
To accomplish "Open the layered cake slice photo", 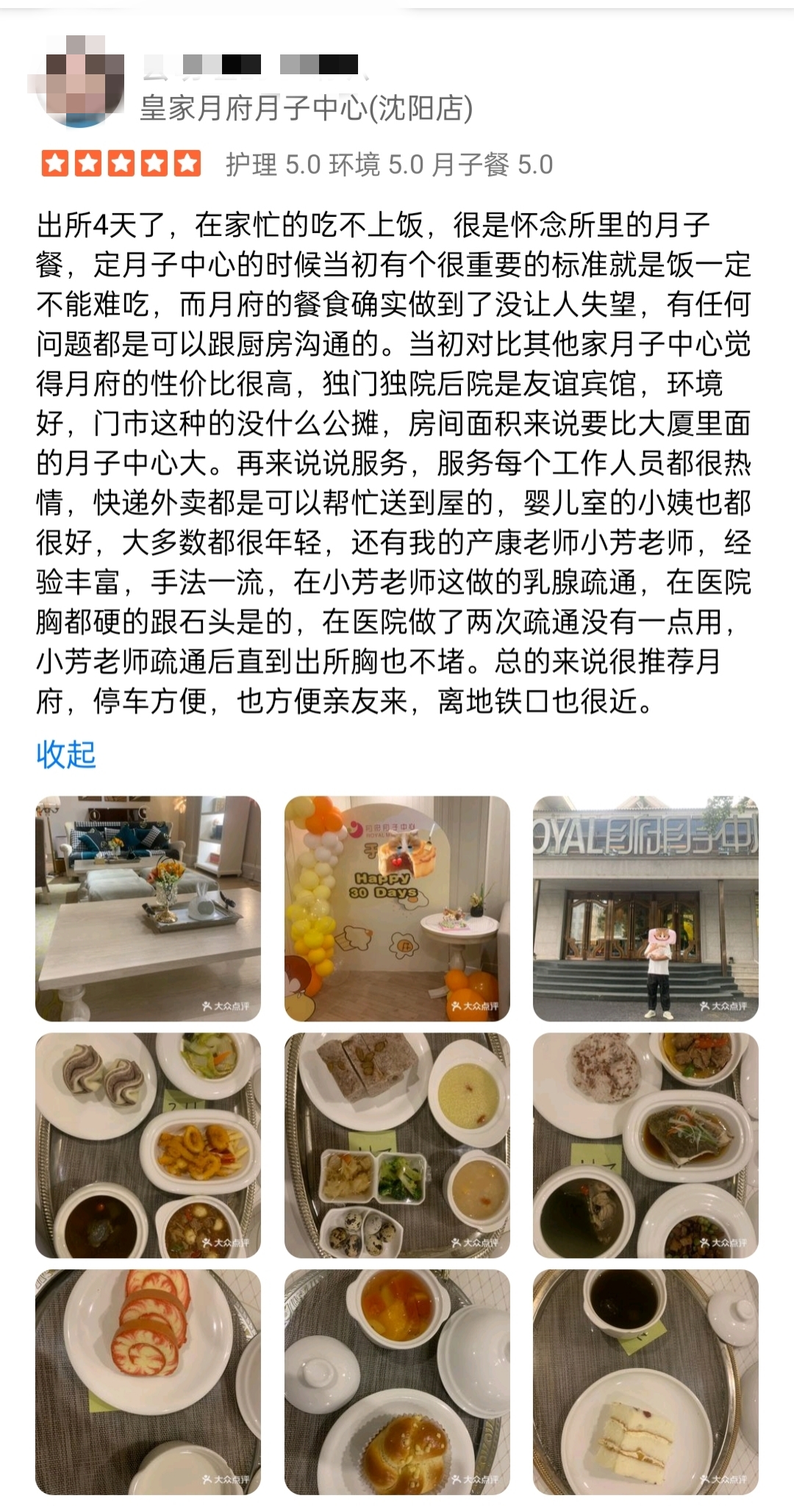I will point(645,1382).
